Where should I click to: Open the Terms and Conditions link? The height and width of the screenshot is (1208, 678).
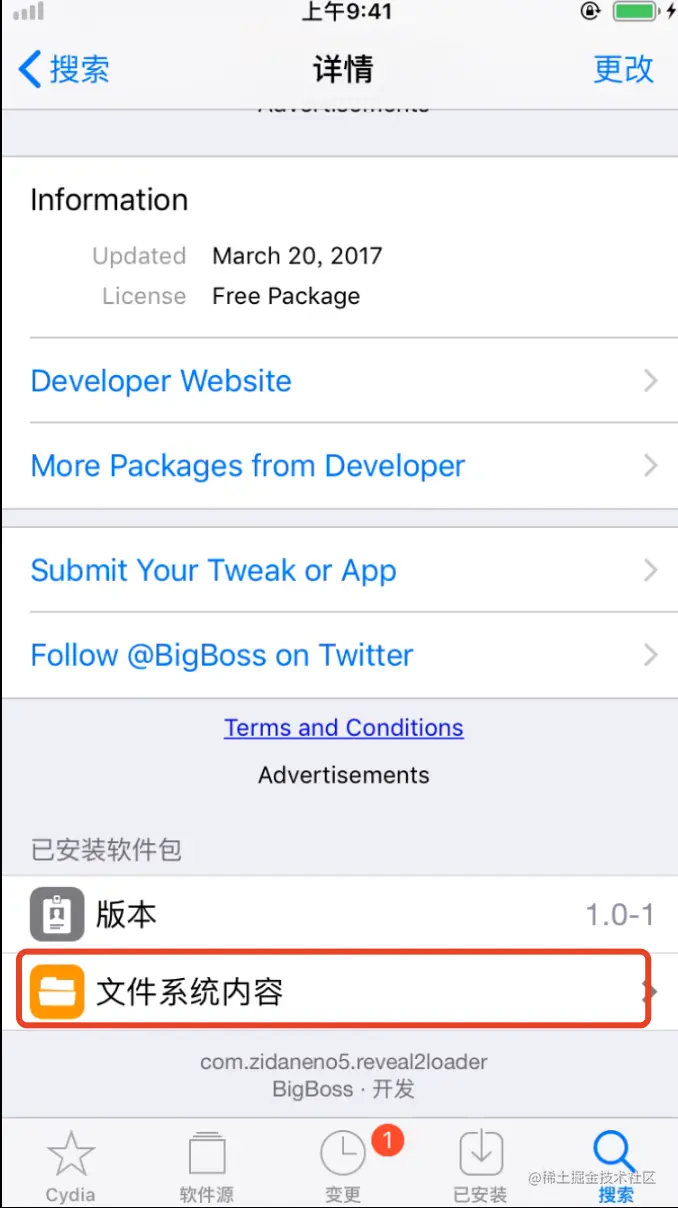coord(343,728)
